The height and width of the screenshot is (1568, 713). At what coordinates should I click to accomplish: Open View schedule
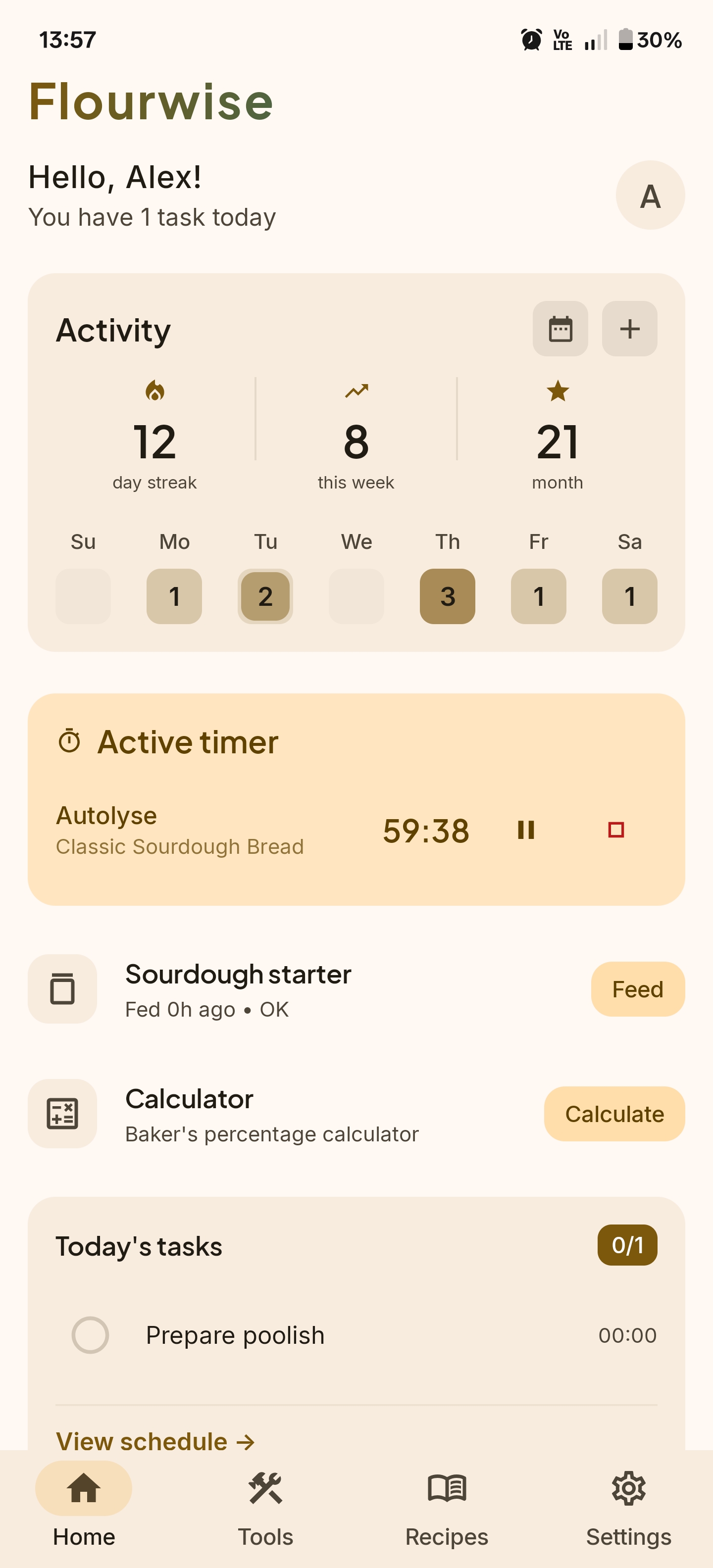tap(154, 1441)
